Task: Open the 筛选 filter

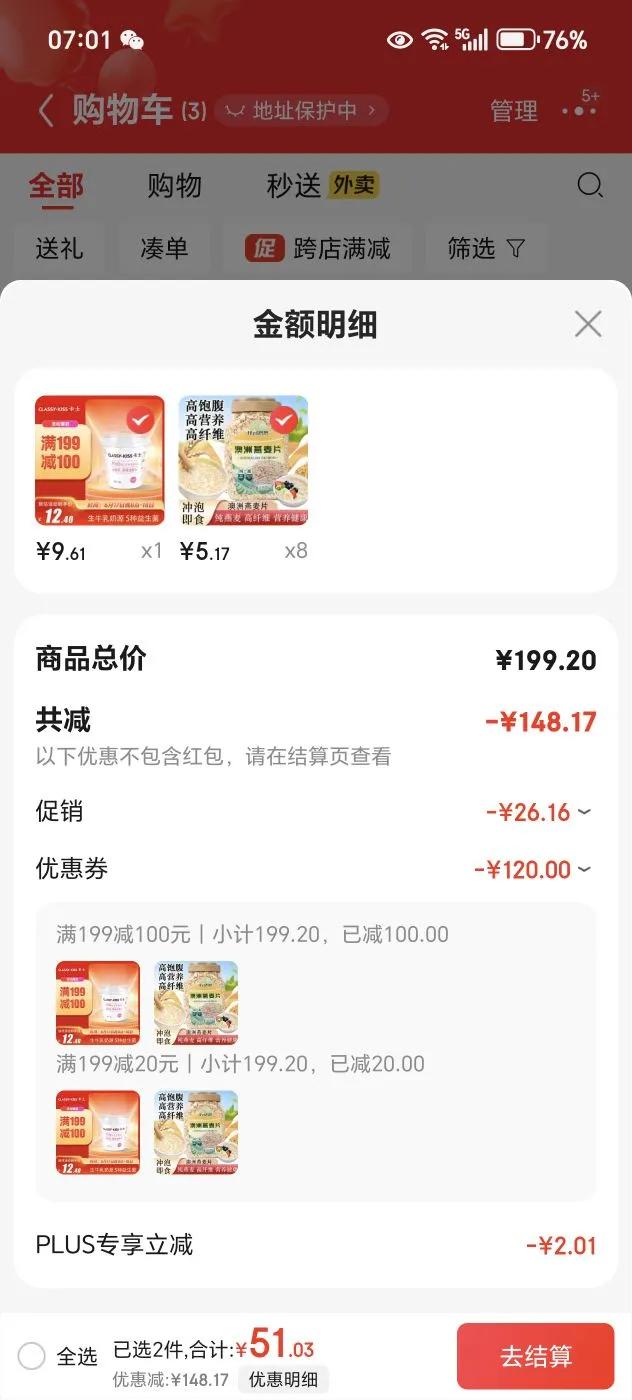Action: tap(487, 248)
